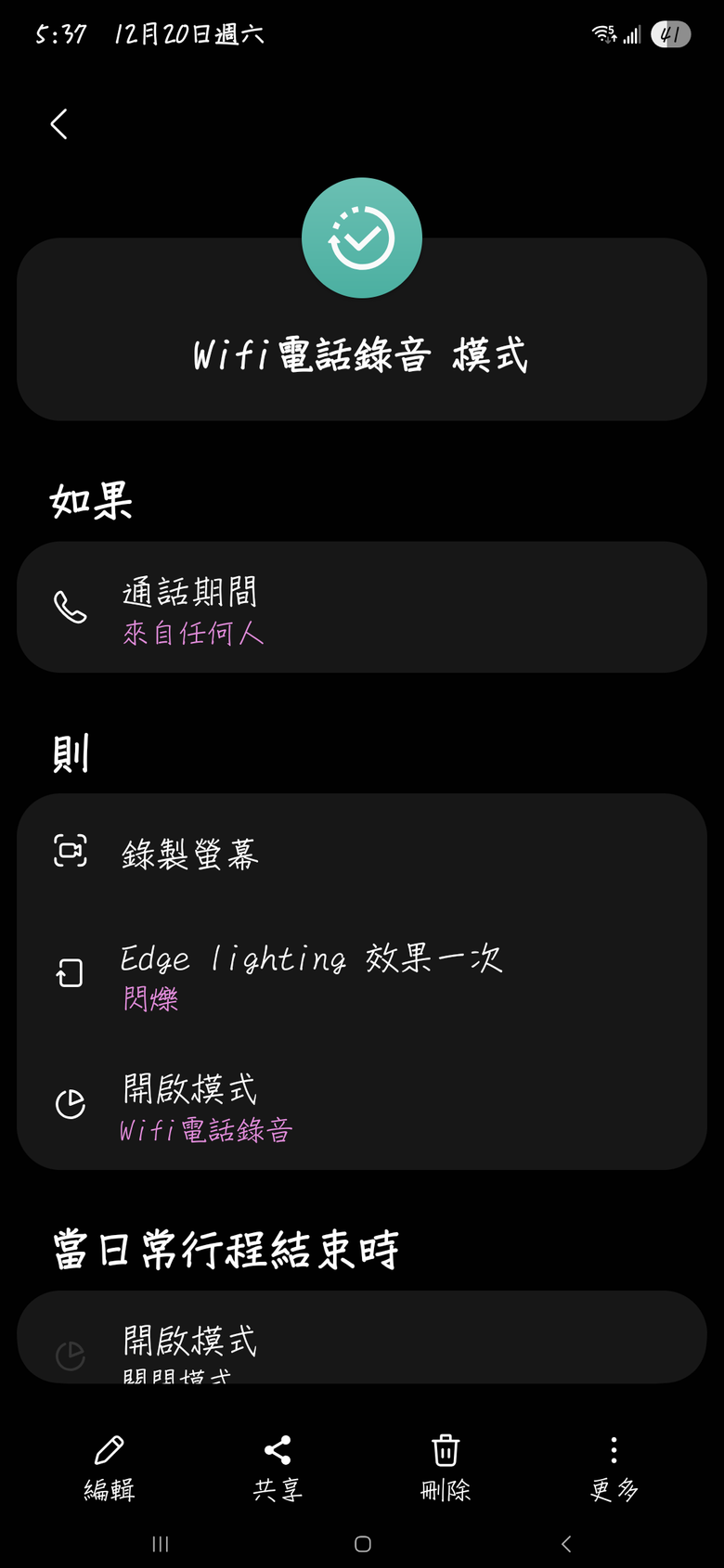The width and height of the screenshot is (724, 1568).
Task: Tap 編輯 to edit this routine
Action: (x=110, y=1467)
